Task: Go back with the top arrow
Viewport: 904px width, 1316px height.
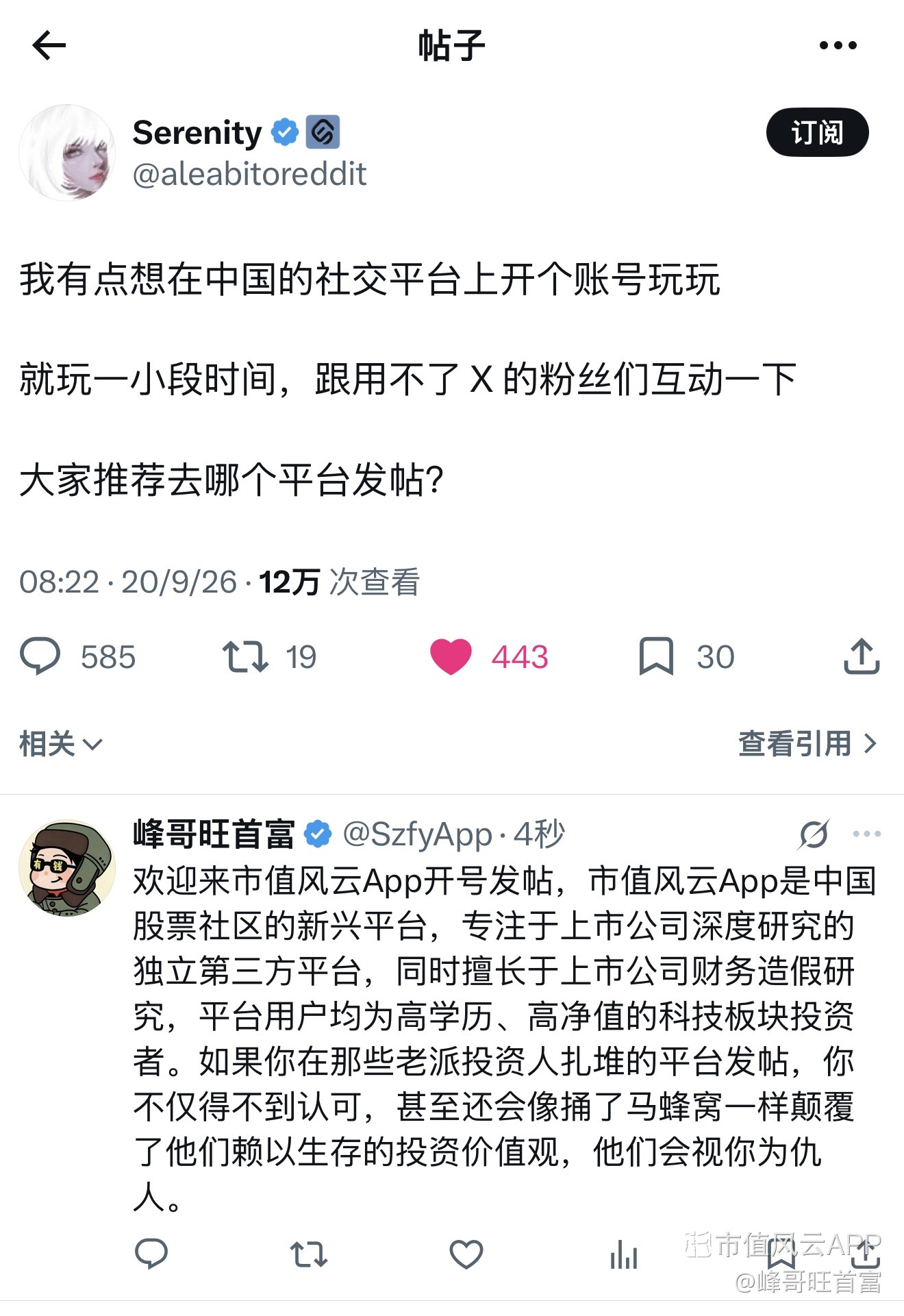Action: click(49, 46)
